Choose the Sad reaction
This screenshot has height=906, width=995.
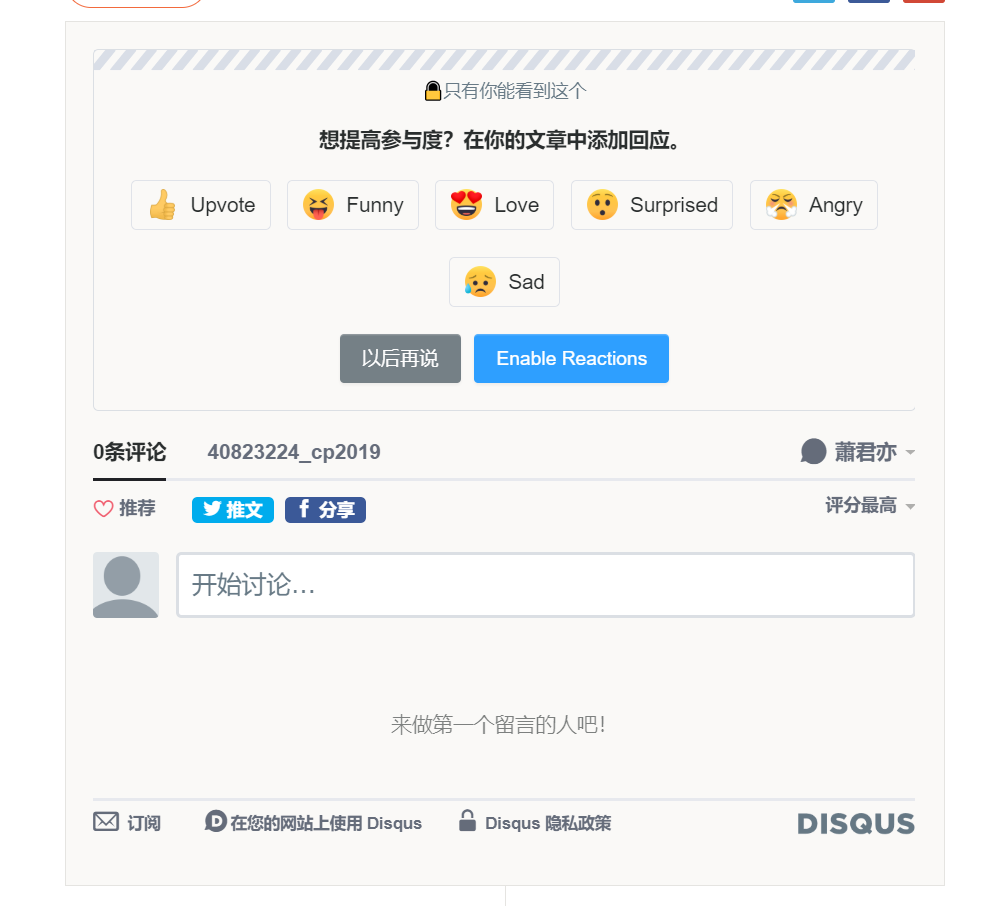504,282
